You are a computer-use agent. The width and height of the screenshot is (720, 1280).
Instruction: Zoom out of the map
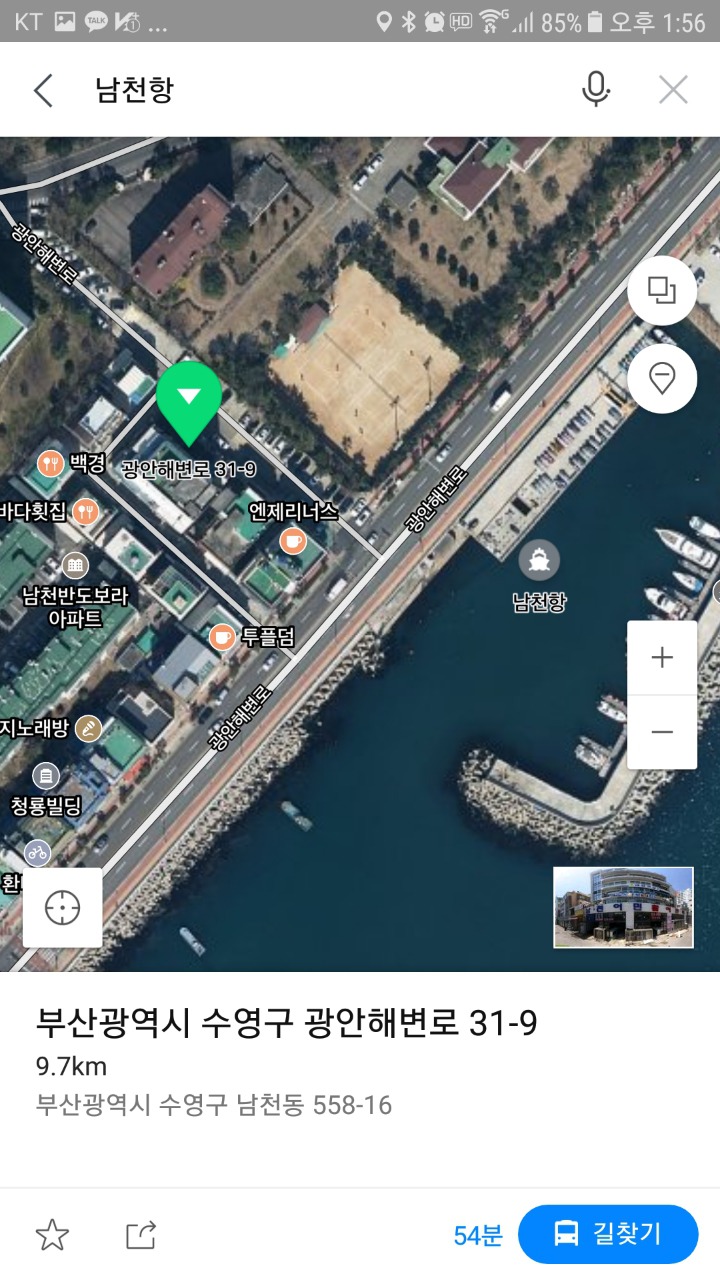point(661,732)
